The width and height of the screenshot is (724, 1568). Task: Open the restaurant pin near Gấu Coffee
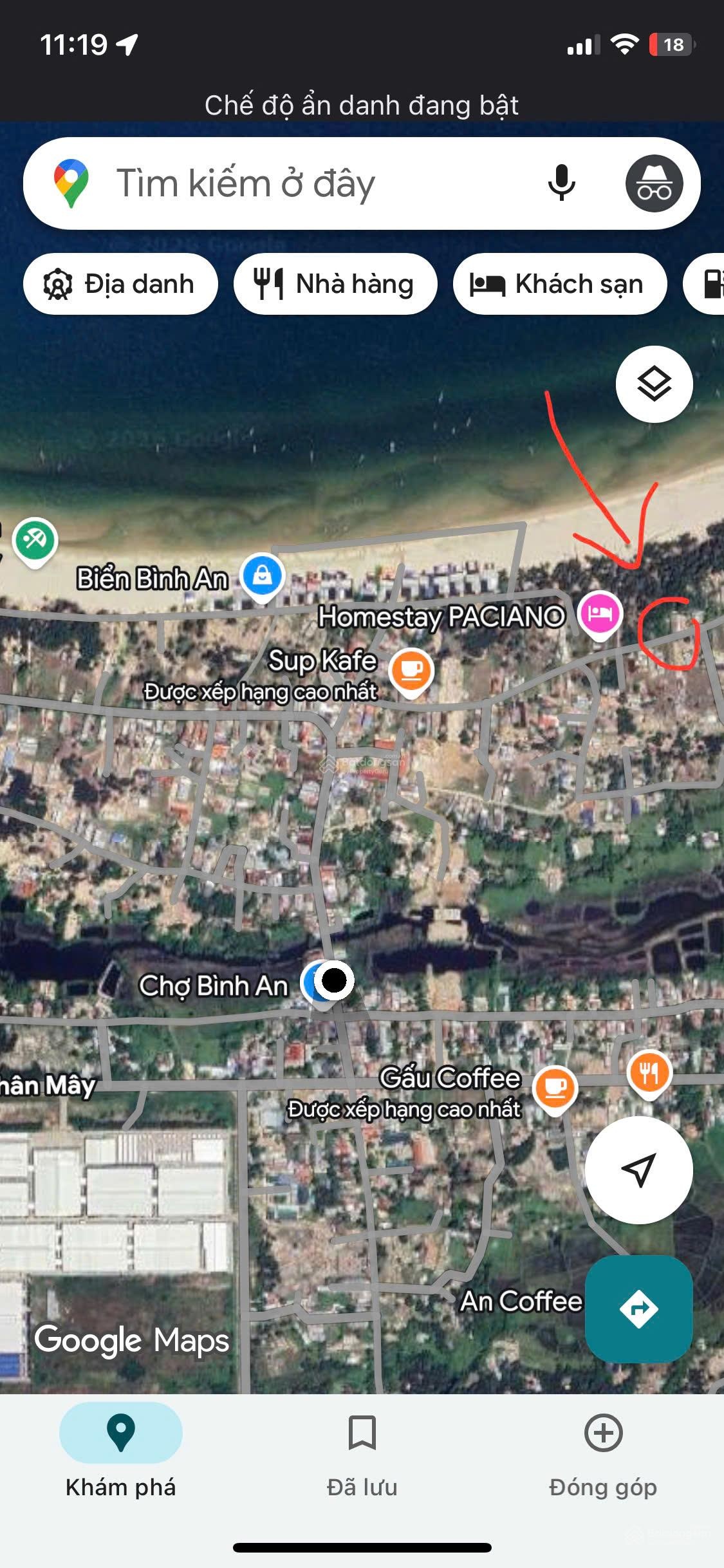pos(649,1072)
